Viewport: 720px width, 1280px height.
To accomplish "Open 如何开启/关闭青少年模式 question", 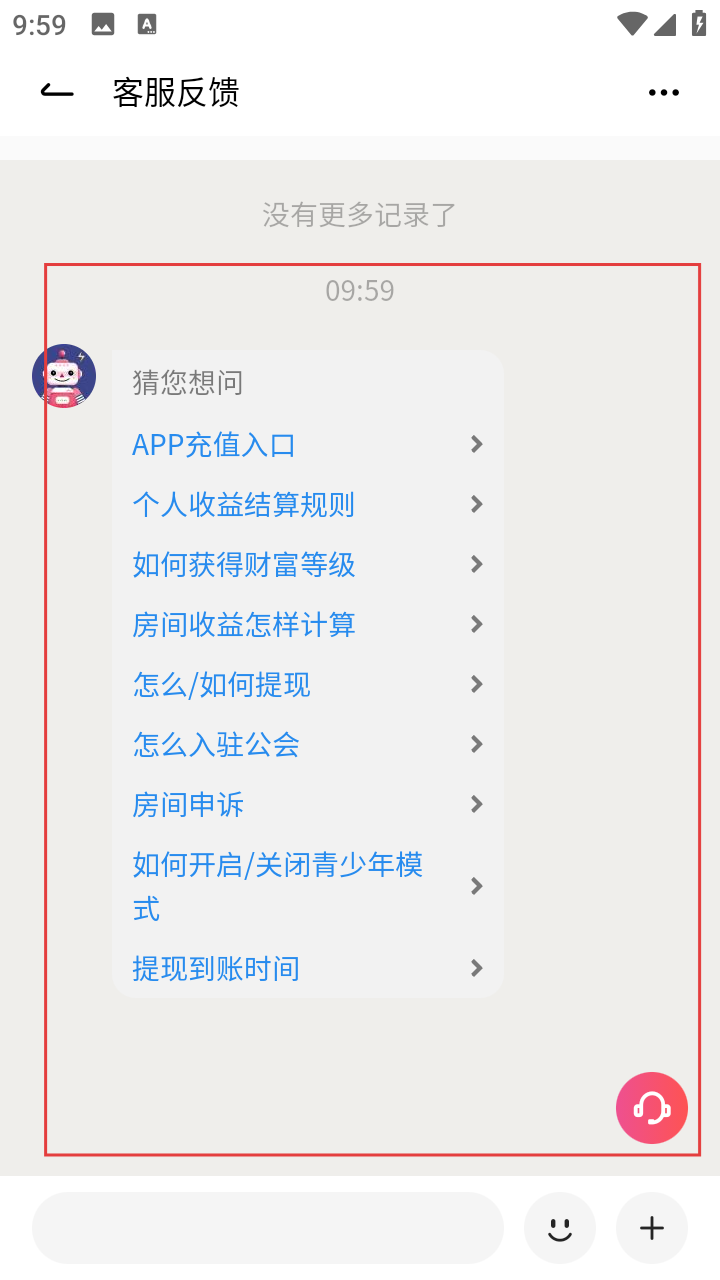I will (307, 886).
